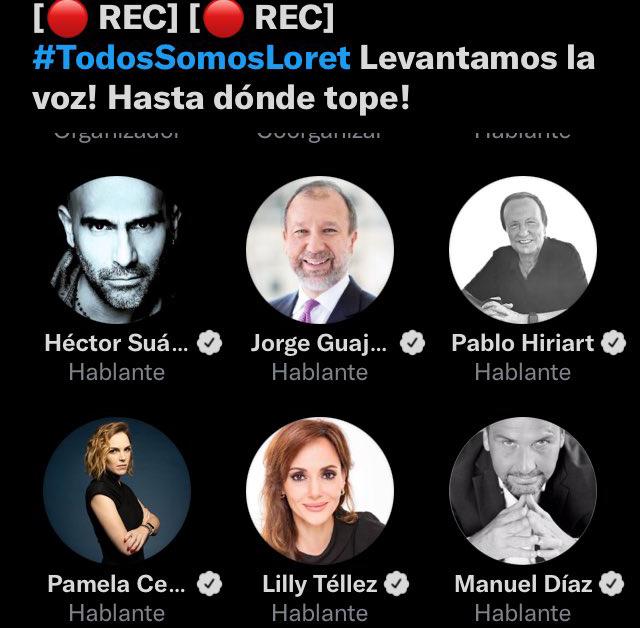
Task: Open the #TodosSomosLoret hashtag
Action: pyautogui.click(x=191, y=57)
